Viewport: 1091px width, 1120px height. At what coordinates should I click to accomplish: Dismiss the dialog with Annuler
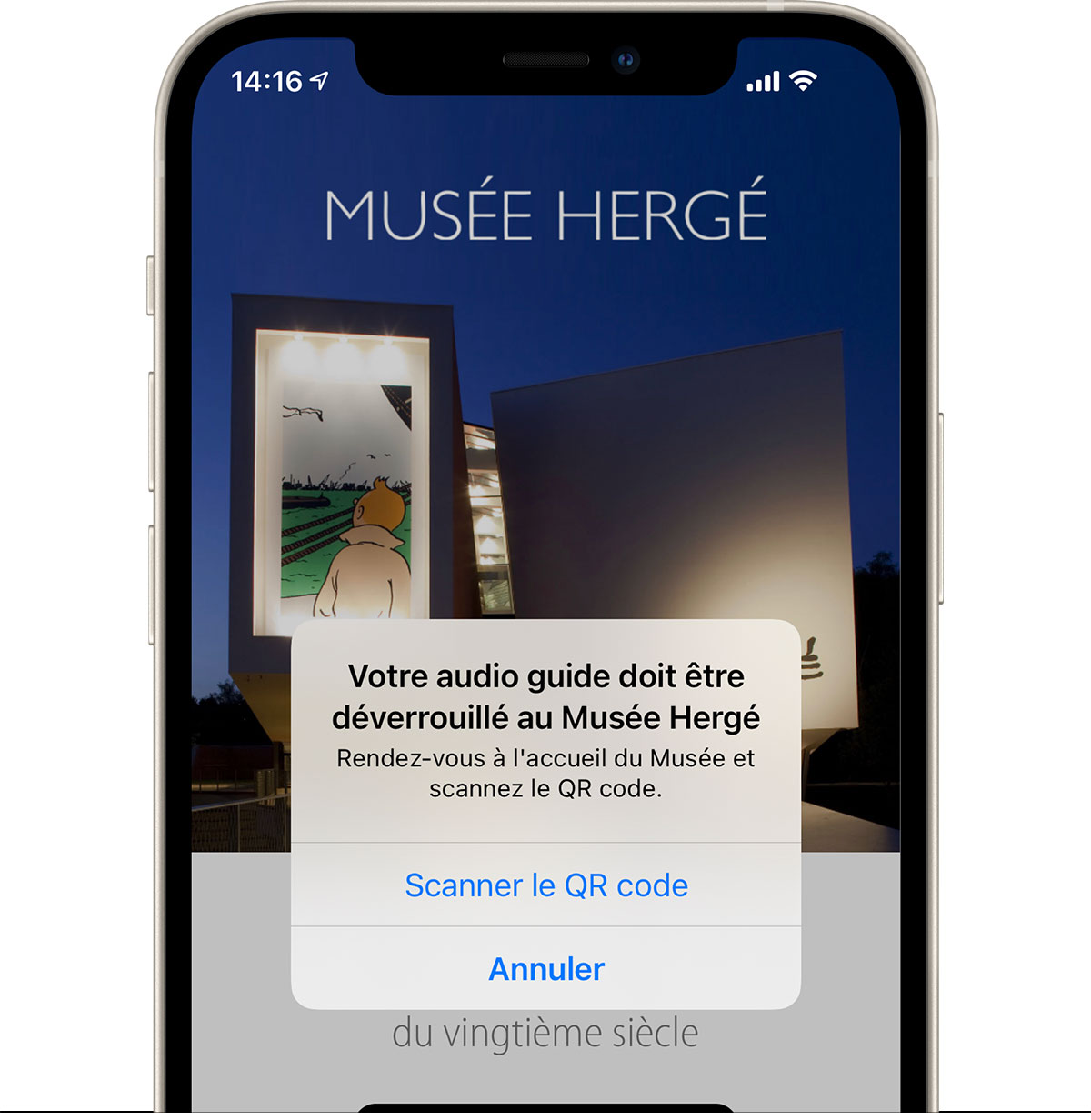[x=545, y=969]
